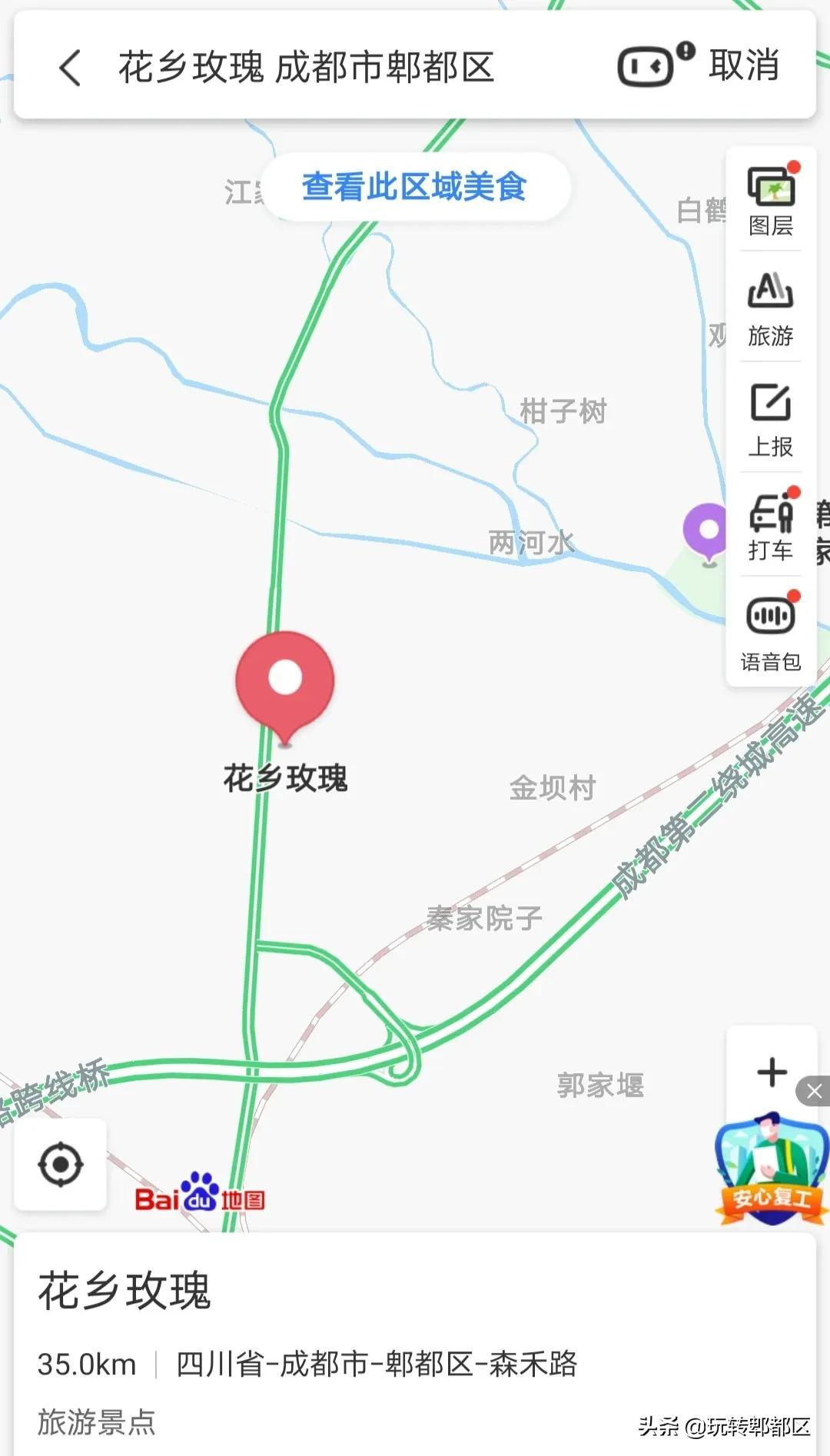Select the 旅游 travel icon
Screen dimensions: 830x1456
771,307
